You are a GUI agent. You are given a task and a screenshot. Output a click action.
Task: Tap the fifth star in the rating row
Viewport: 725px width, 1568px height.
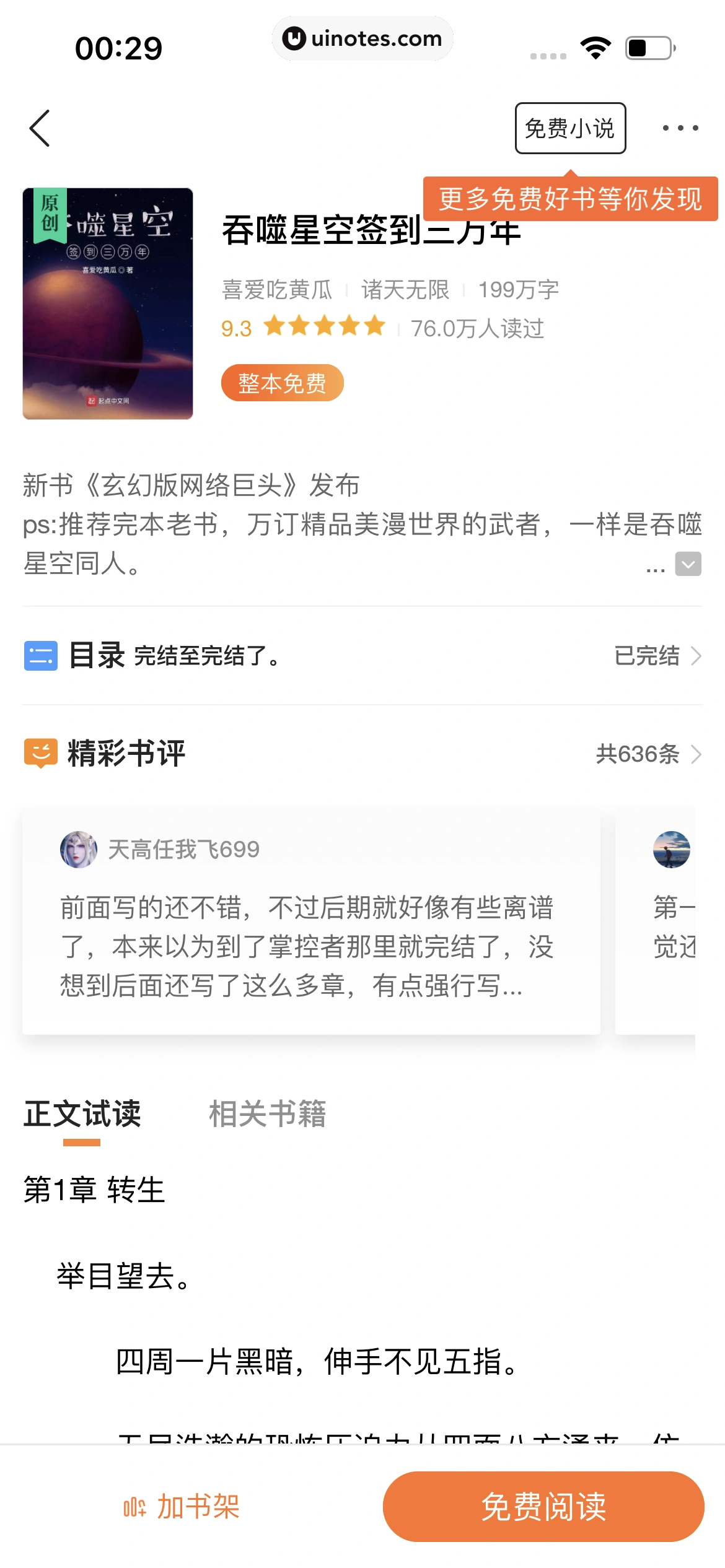point(372,326)
